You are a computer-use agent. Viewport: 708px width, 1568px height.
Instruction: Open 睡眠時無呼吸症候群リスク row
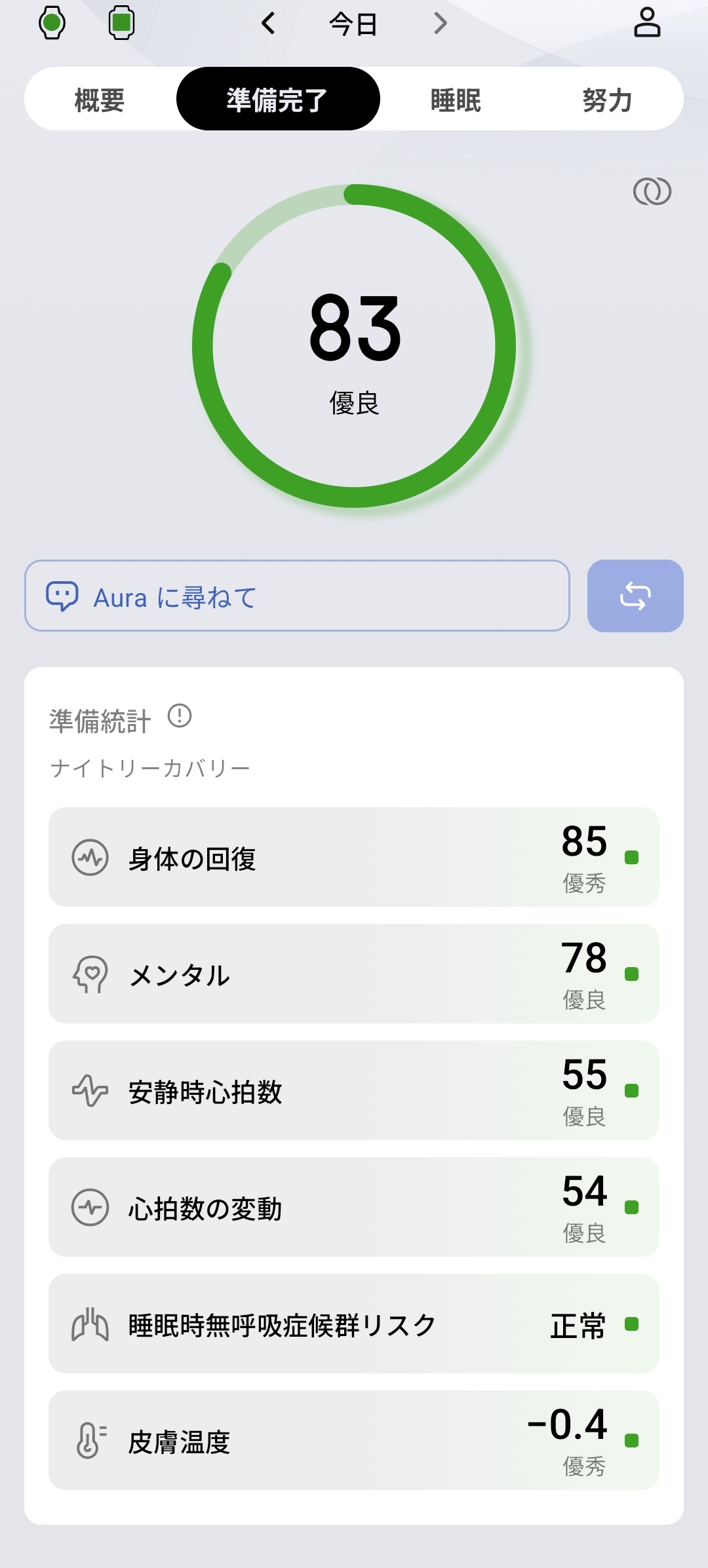click(x=354, y=1324)
